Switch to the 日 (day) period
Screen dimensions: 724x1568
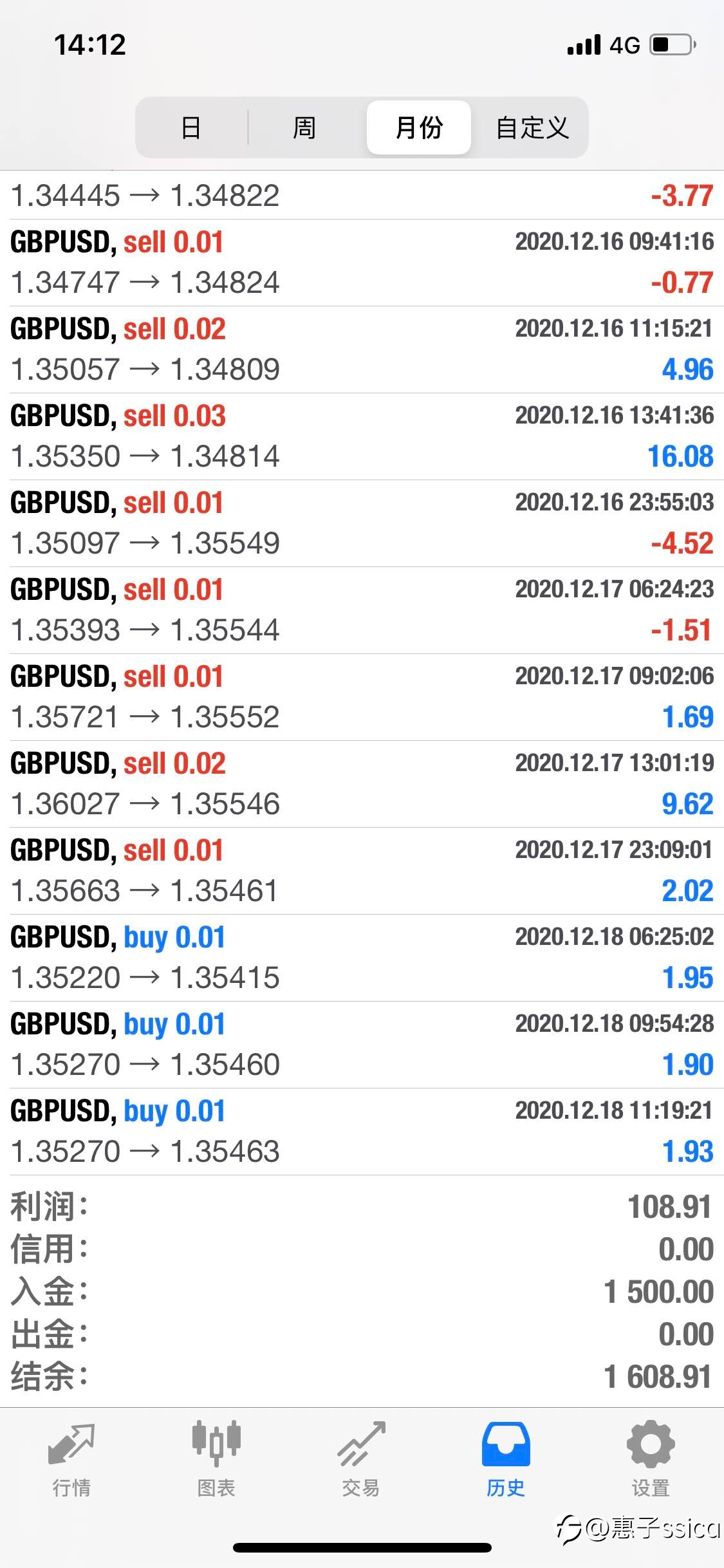191,127
